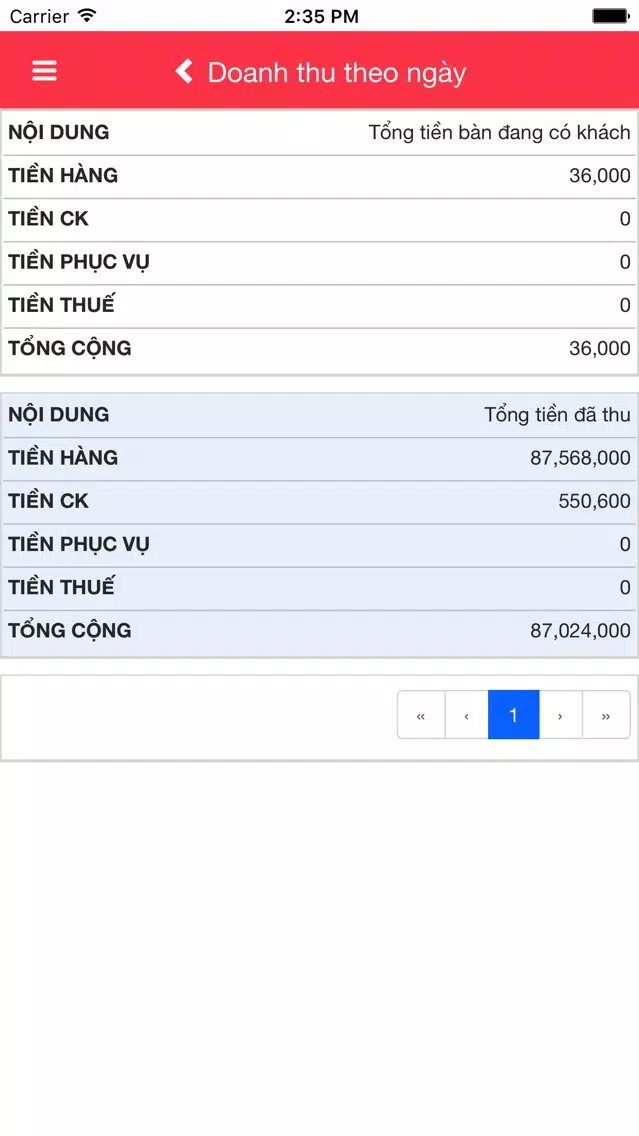The height and width of the screenshot is (1136, 639).
Task: Select page 1 in pagination
Action: pos(514,715)
